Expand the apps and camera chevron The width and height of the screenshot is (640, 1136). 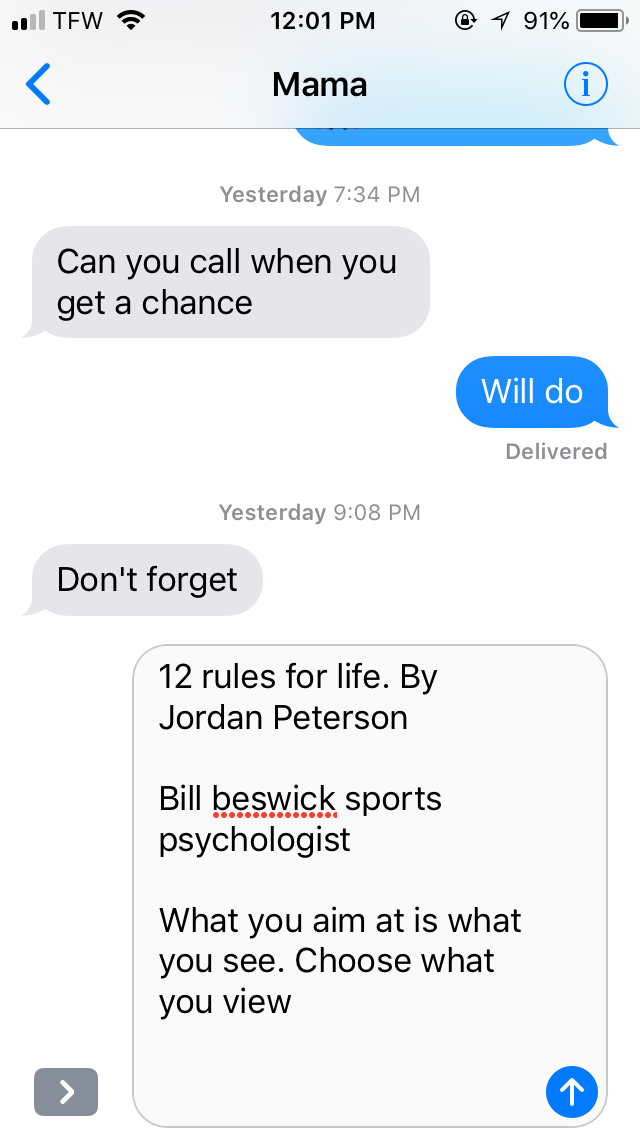(x=66, y=1092)
